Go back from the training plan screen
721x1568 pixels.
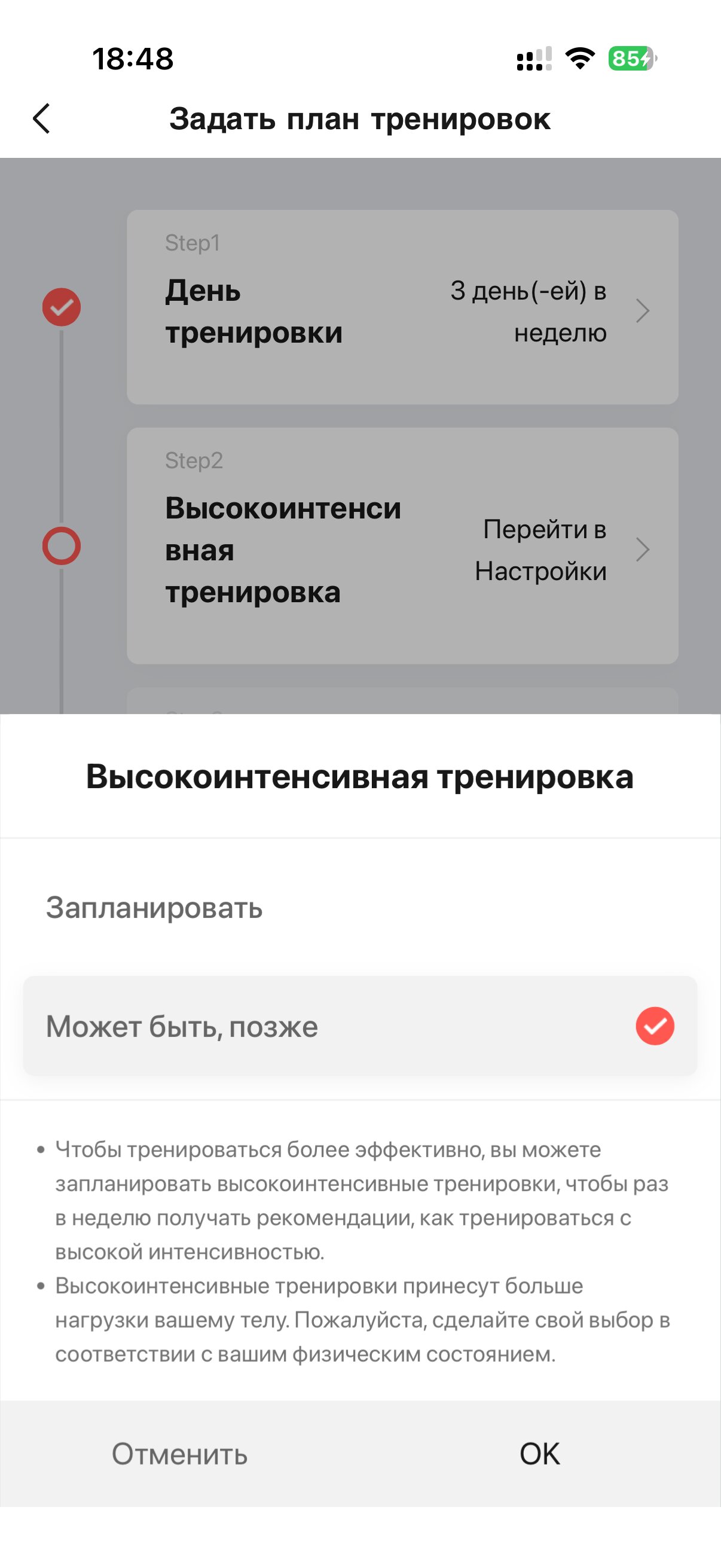click(x=41, y=118)
